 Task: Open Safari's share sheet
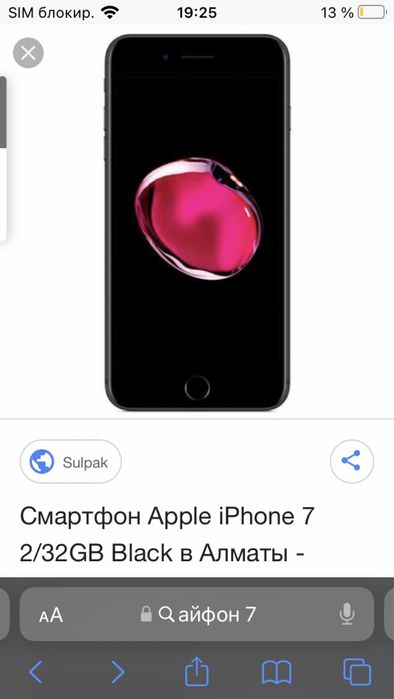[197, 670]
